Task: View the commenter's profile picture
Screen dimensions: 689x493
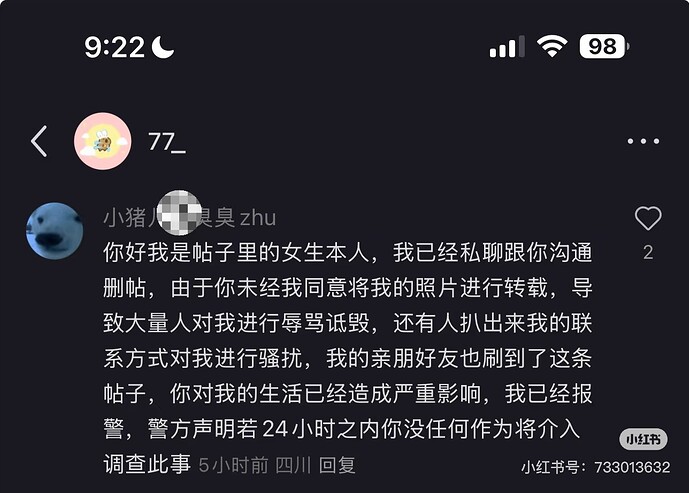Action: [53, 231]
